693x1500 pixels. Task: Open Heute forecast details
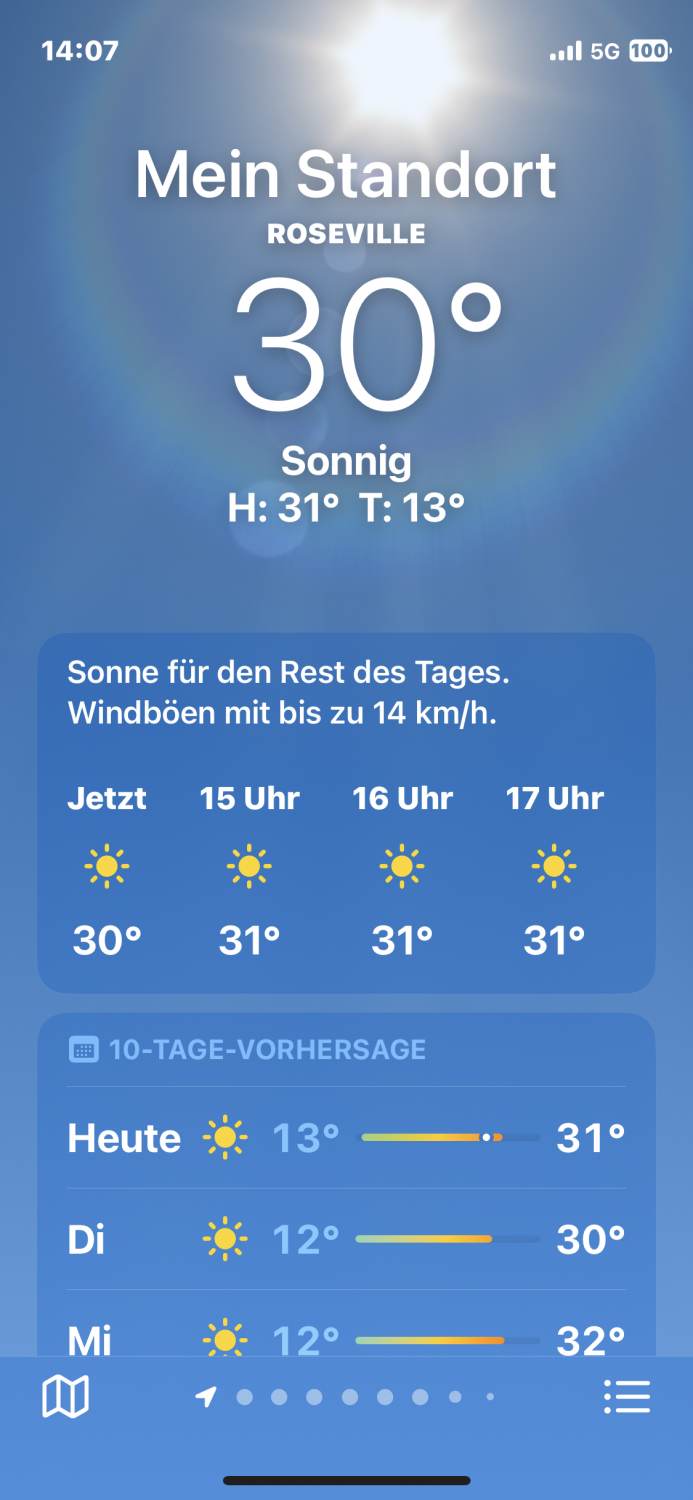[x=346, y=1138]
